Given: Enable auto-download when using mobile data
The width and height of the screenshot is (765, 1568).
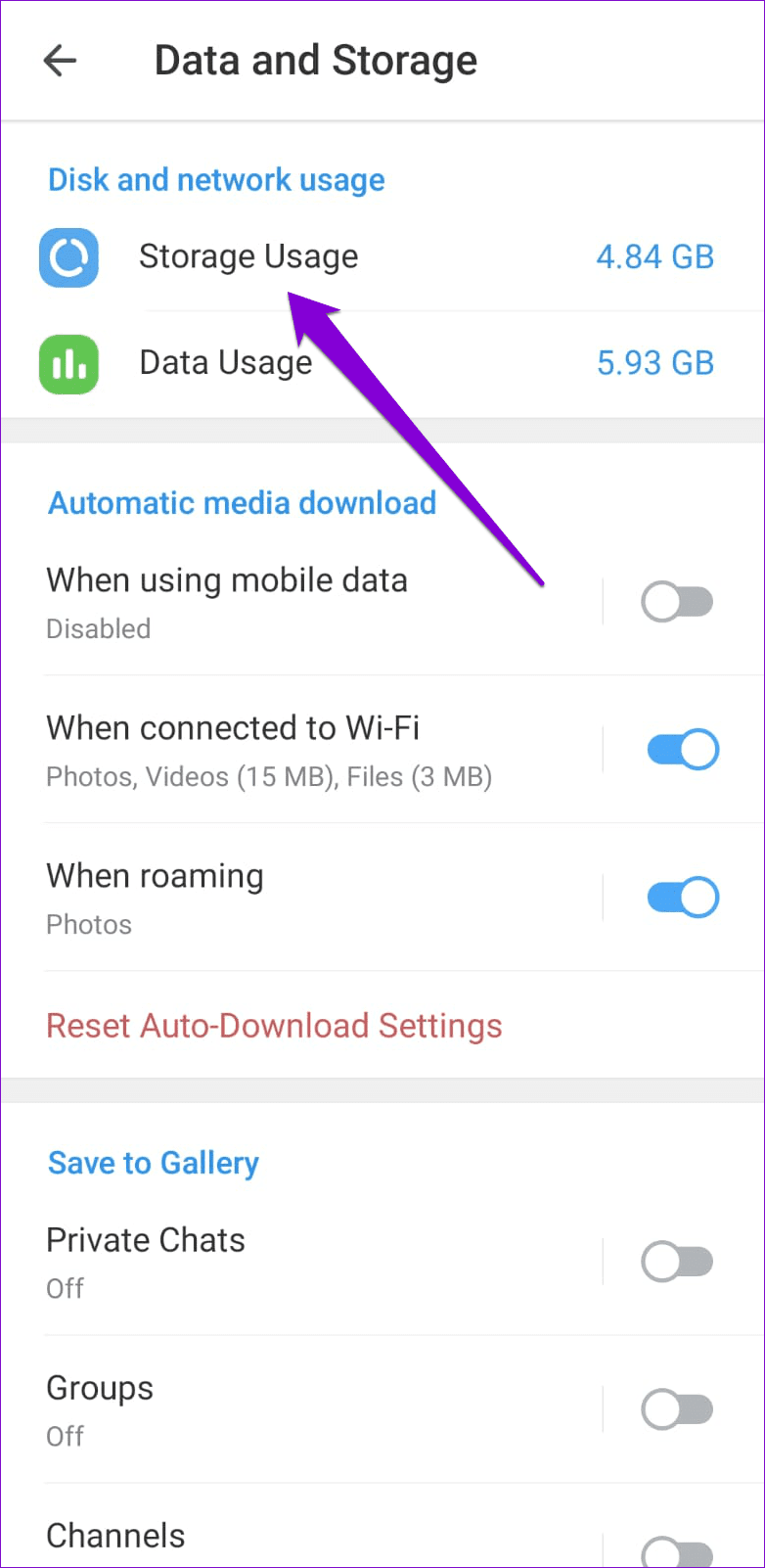Looking at the screenshot, I should pyautogui.click(x=677, y=602).
